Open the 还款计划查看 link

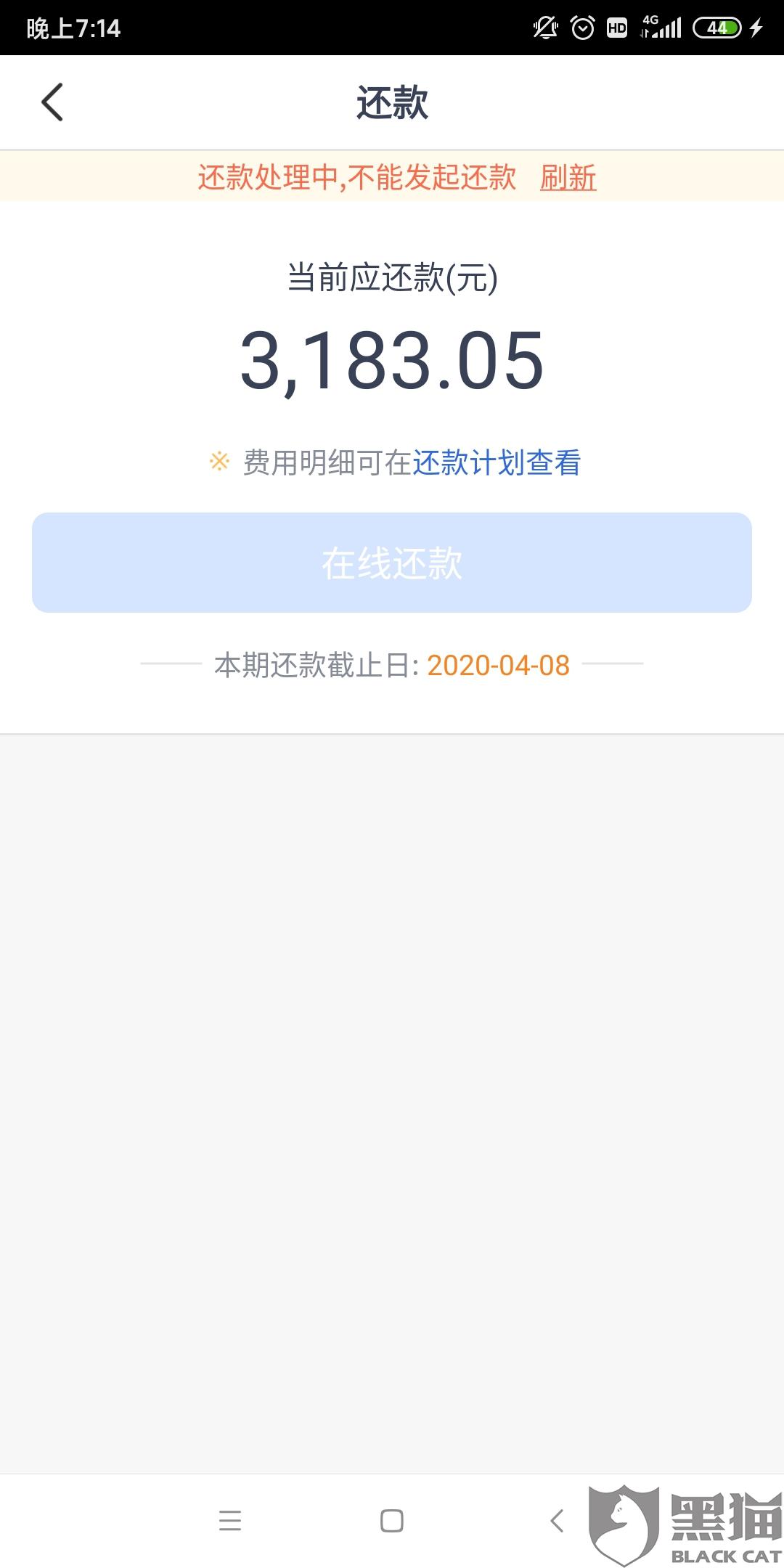[x=497, y=462]
